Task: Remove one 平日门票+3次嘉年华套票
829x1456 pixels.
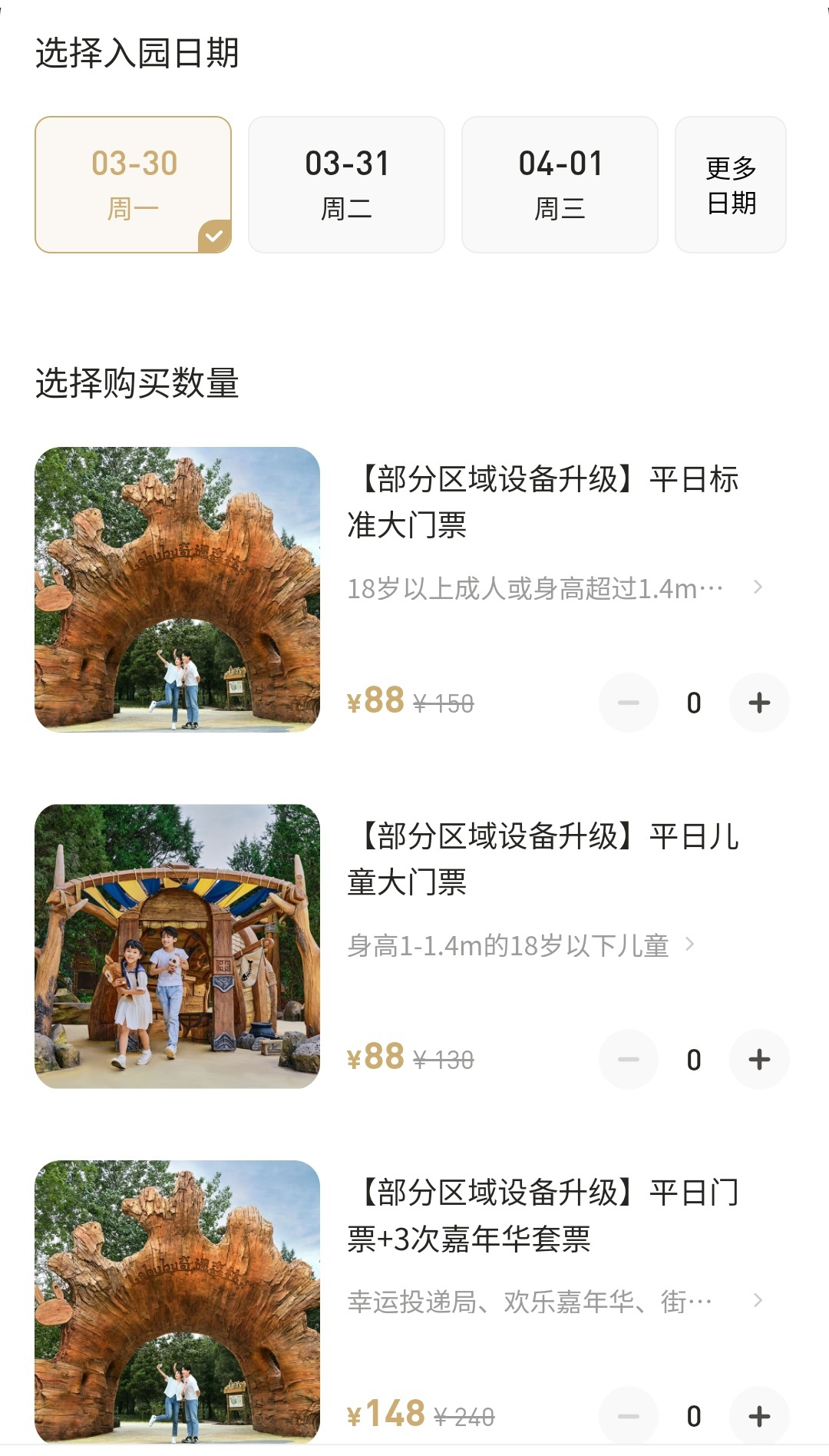Action: [x=629, y=1416]
